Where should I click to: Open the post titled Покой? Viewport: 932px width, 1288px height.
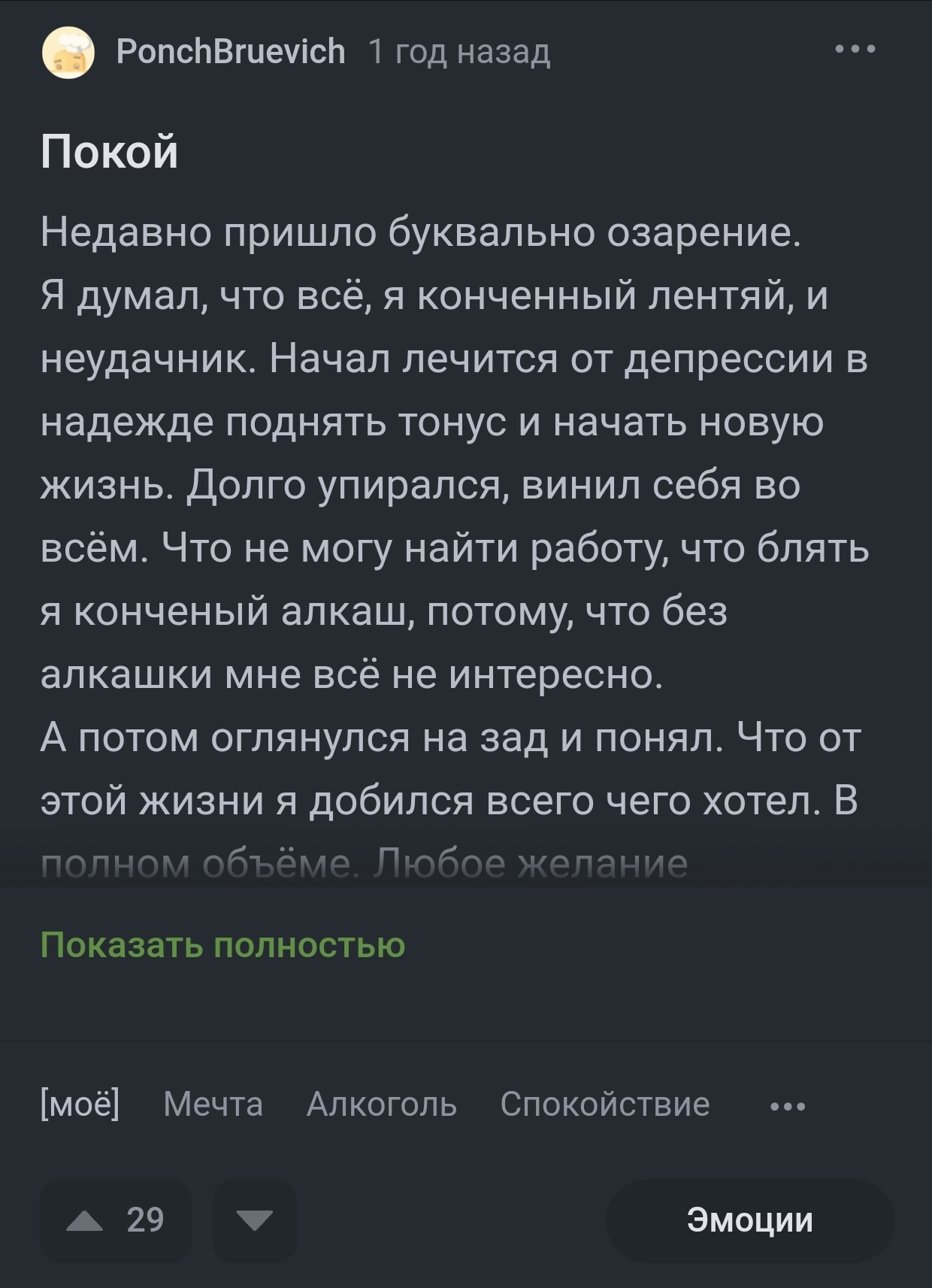point(110,152)
